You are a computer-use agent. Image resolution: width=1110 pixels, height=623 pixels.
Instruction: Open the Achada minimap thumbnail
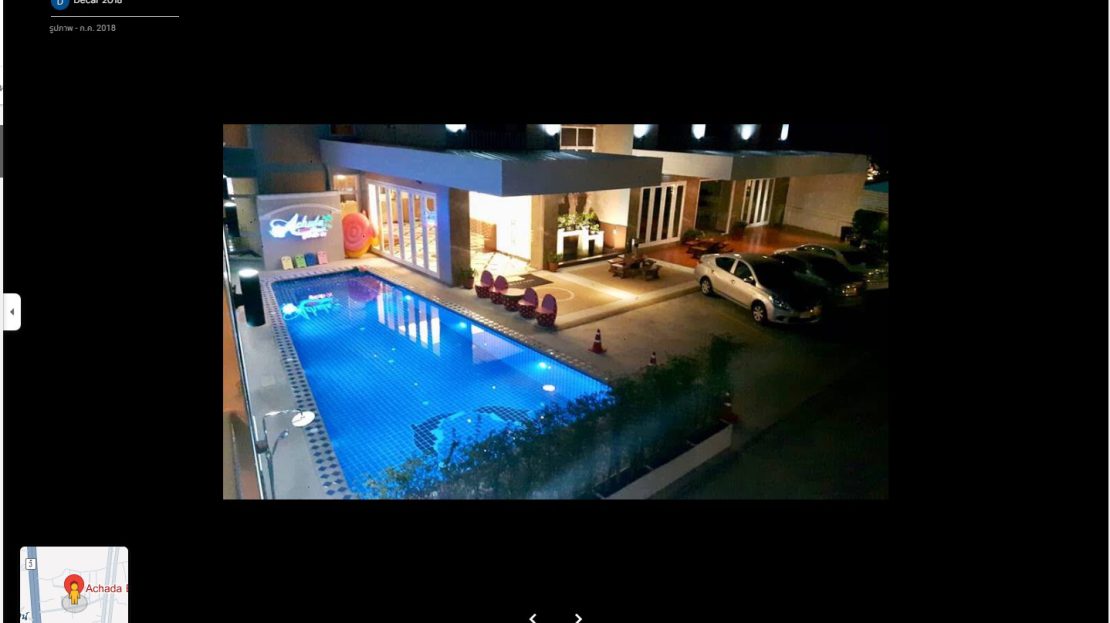[x=74, y=585]
